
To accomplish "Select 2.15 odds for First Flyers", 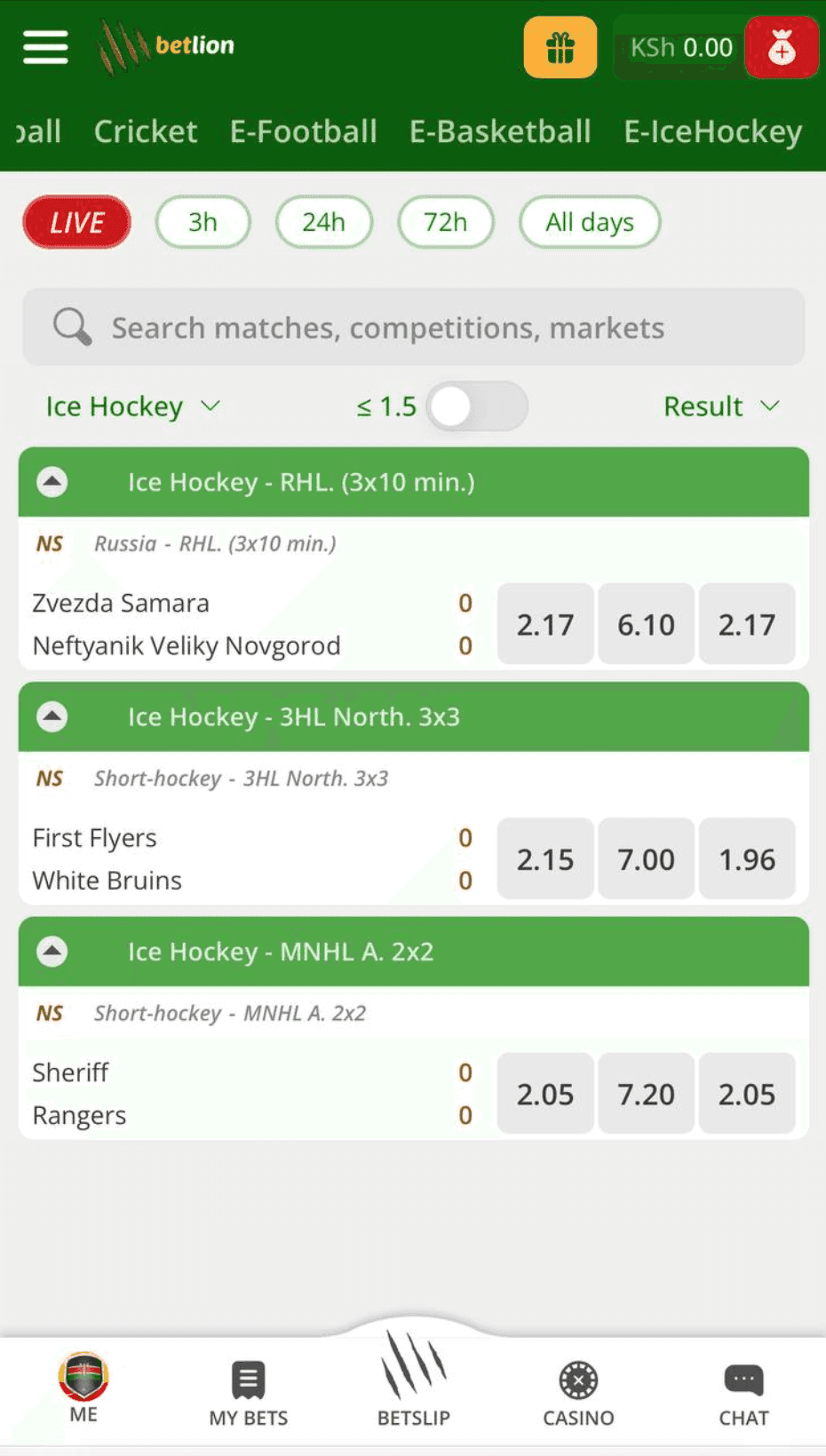I will point(544,859).
